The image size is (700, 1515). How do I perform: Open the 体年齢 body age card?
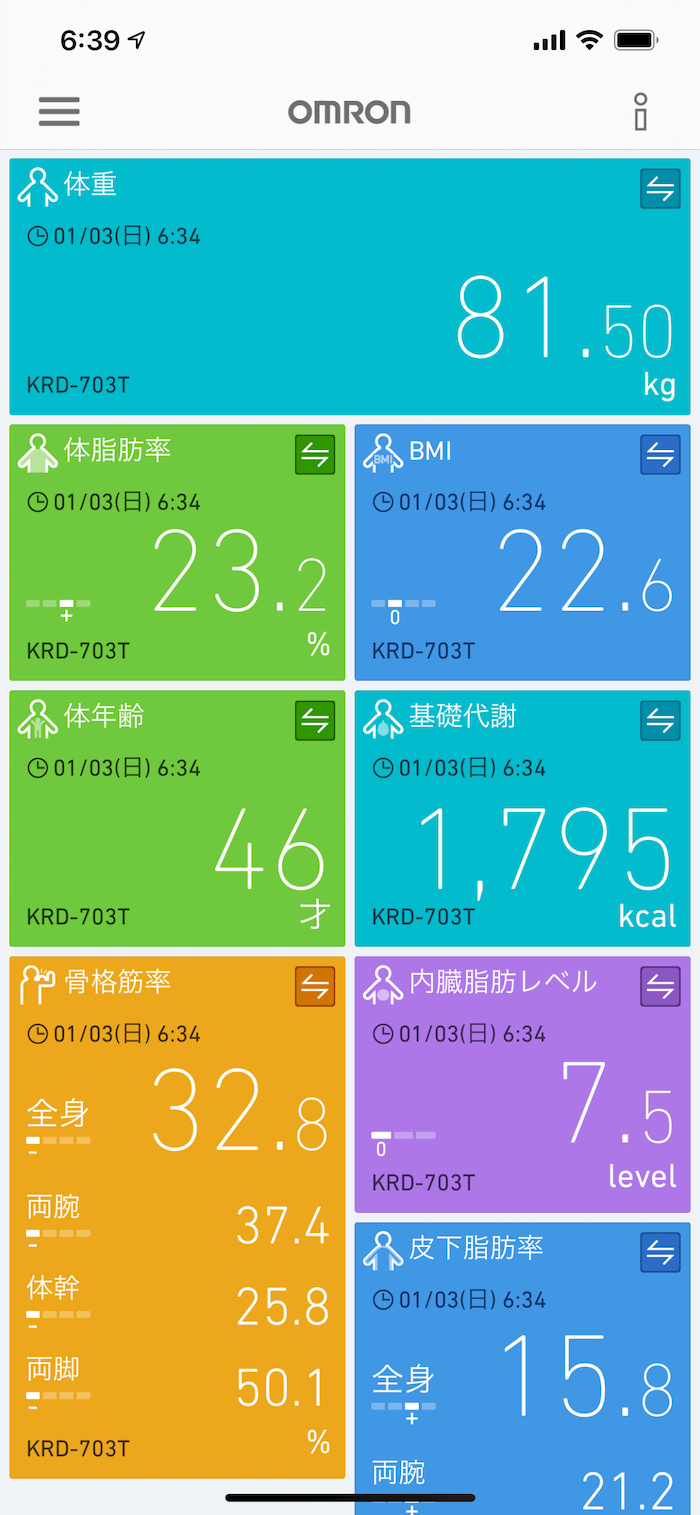pos(177,818)
